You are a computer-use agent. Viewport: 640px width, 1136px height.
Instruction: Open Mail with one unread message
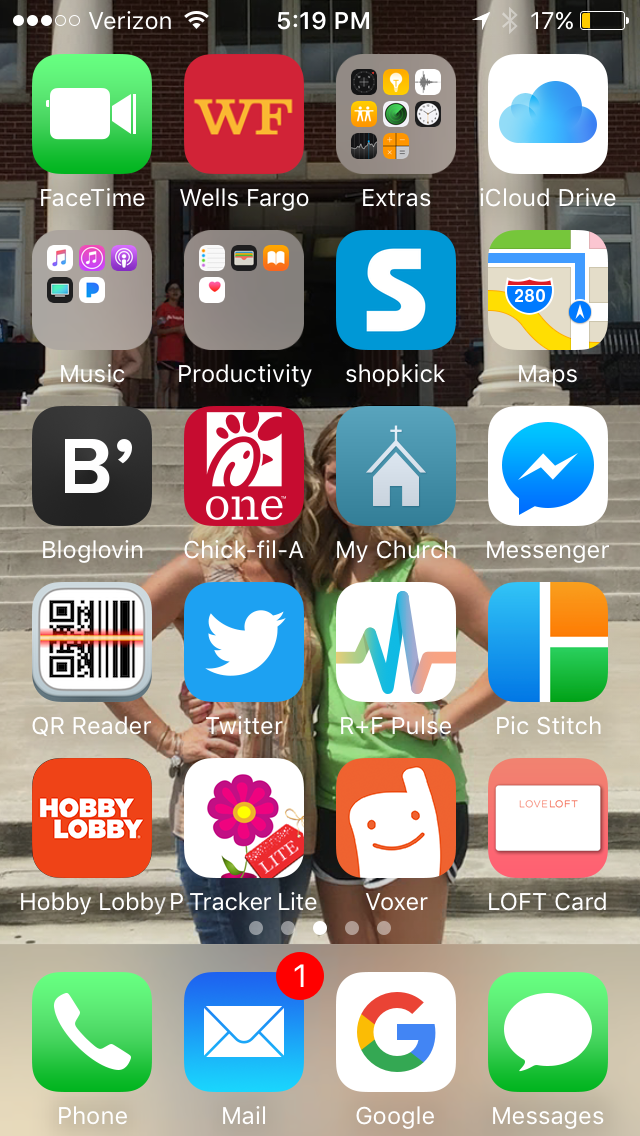pyautogui.click(x=244, y=1032)
